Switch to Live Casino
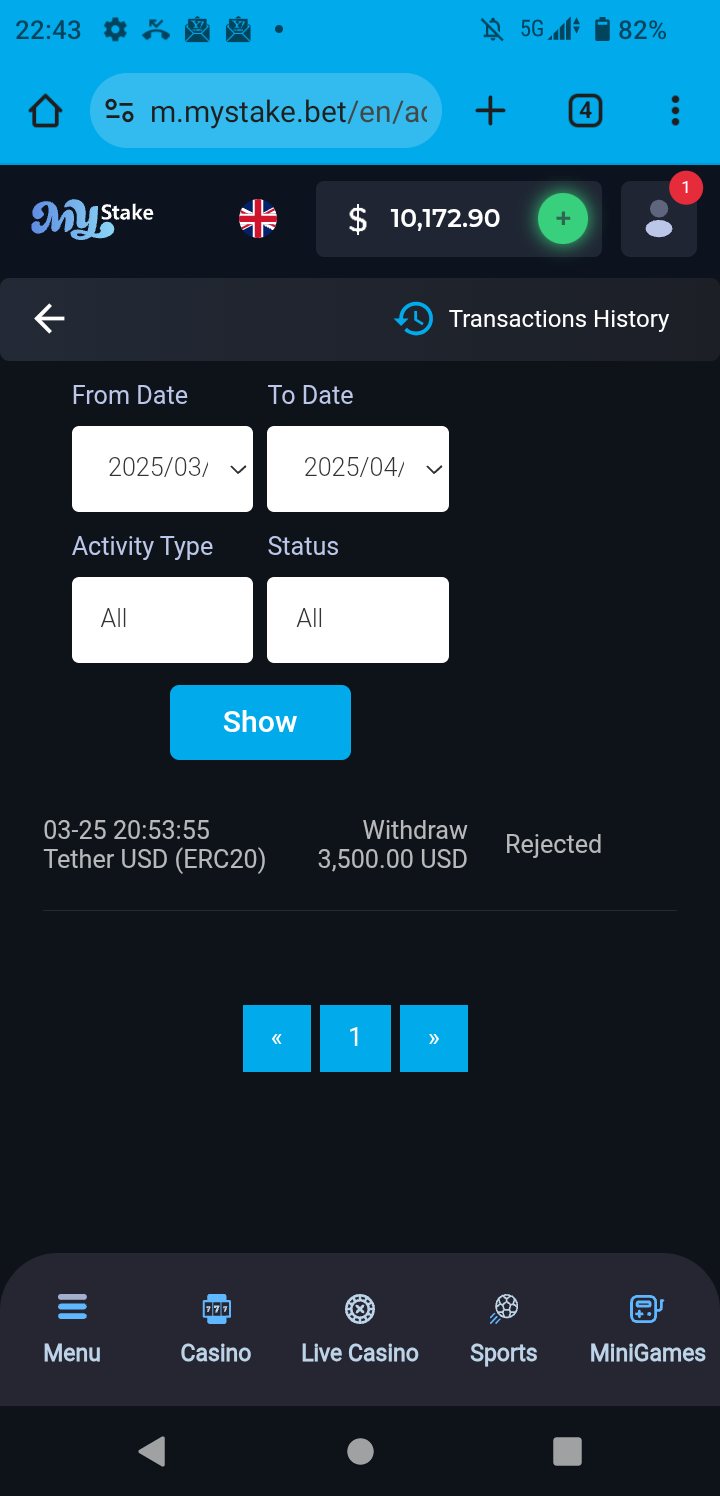This screenshot has width=720, height=1496. (360, 1328)
